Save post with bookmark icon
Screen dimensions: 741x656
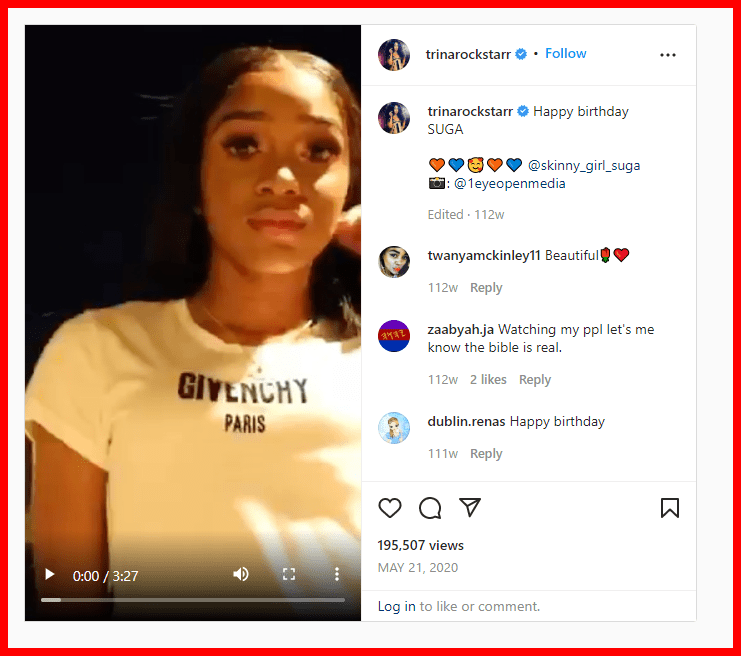click(670, 508)
